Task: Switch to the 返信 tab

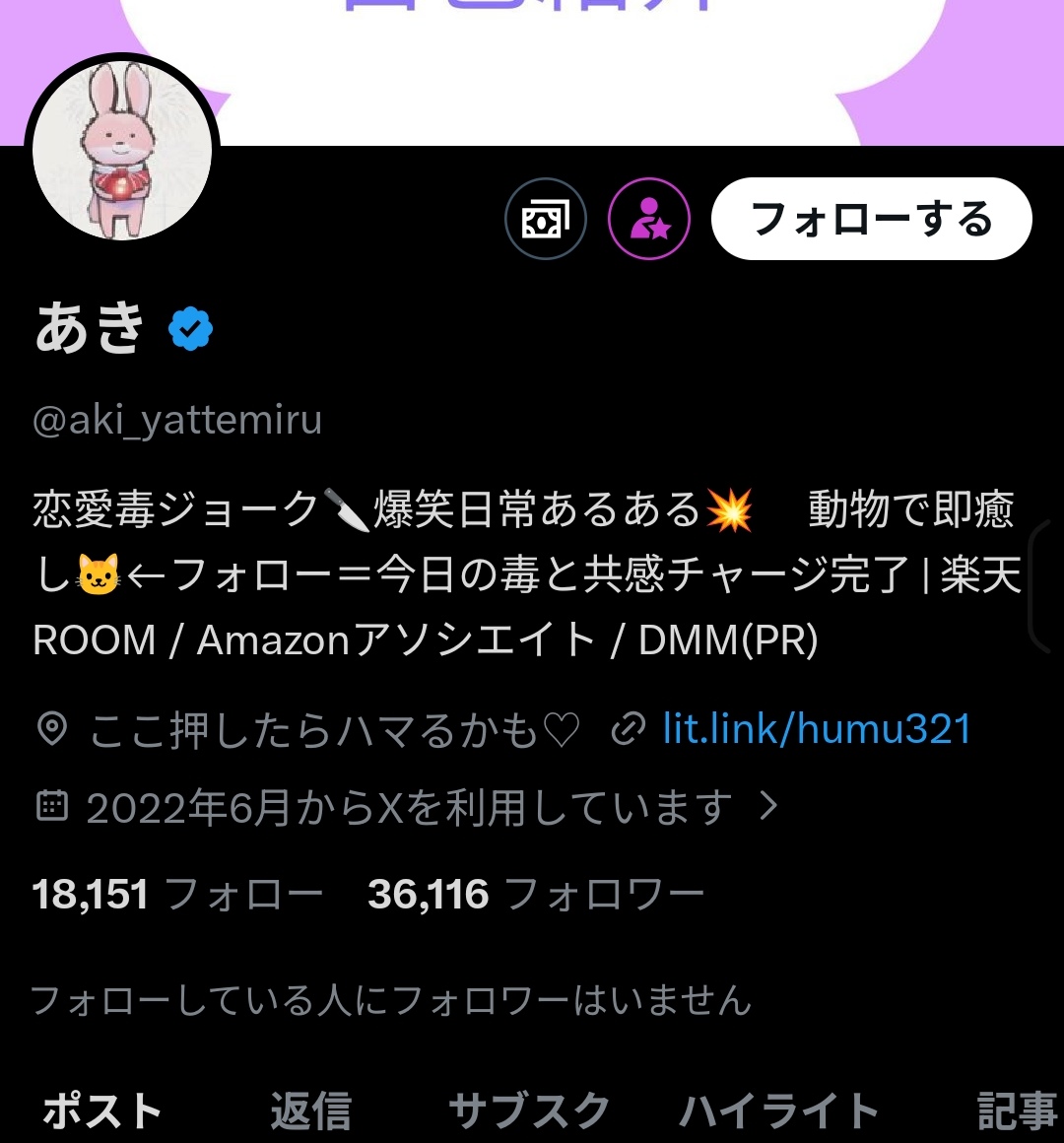Action: pos(311,1111)
